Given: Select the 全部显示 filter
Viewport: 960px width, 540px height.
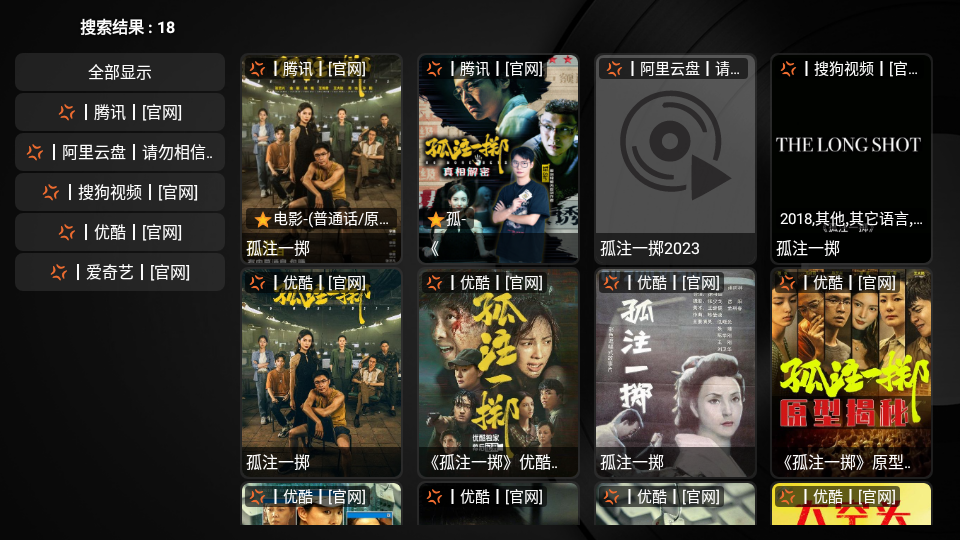Looking at the screenshot, I should pyautogui.click(x=120, y=72).
